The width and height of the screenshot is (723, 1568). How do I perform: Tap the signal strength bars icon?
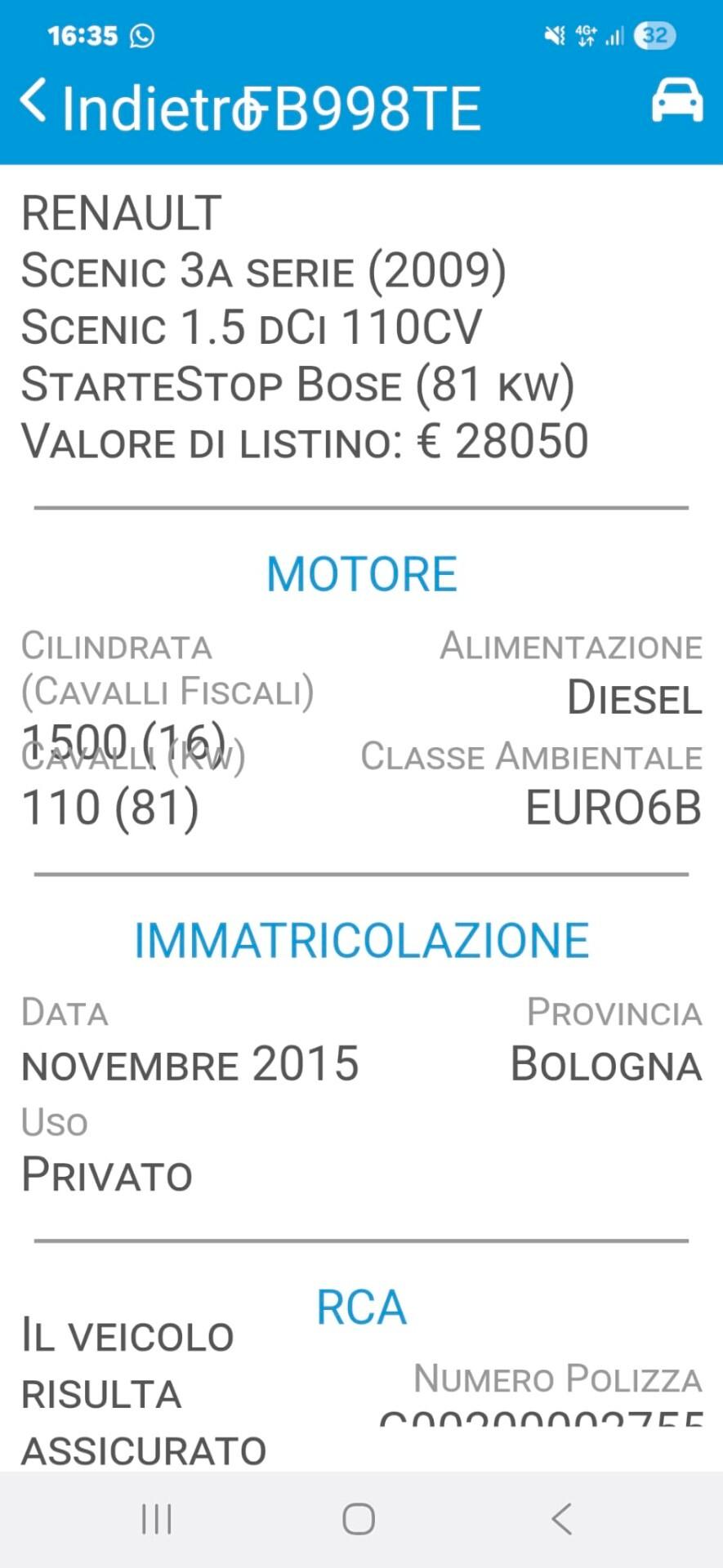click(x=614, y=34)
